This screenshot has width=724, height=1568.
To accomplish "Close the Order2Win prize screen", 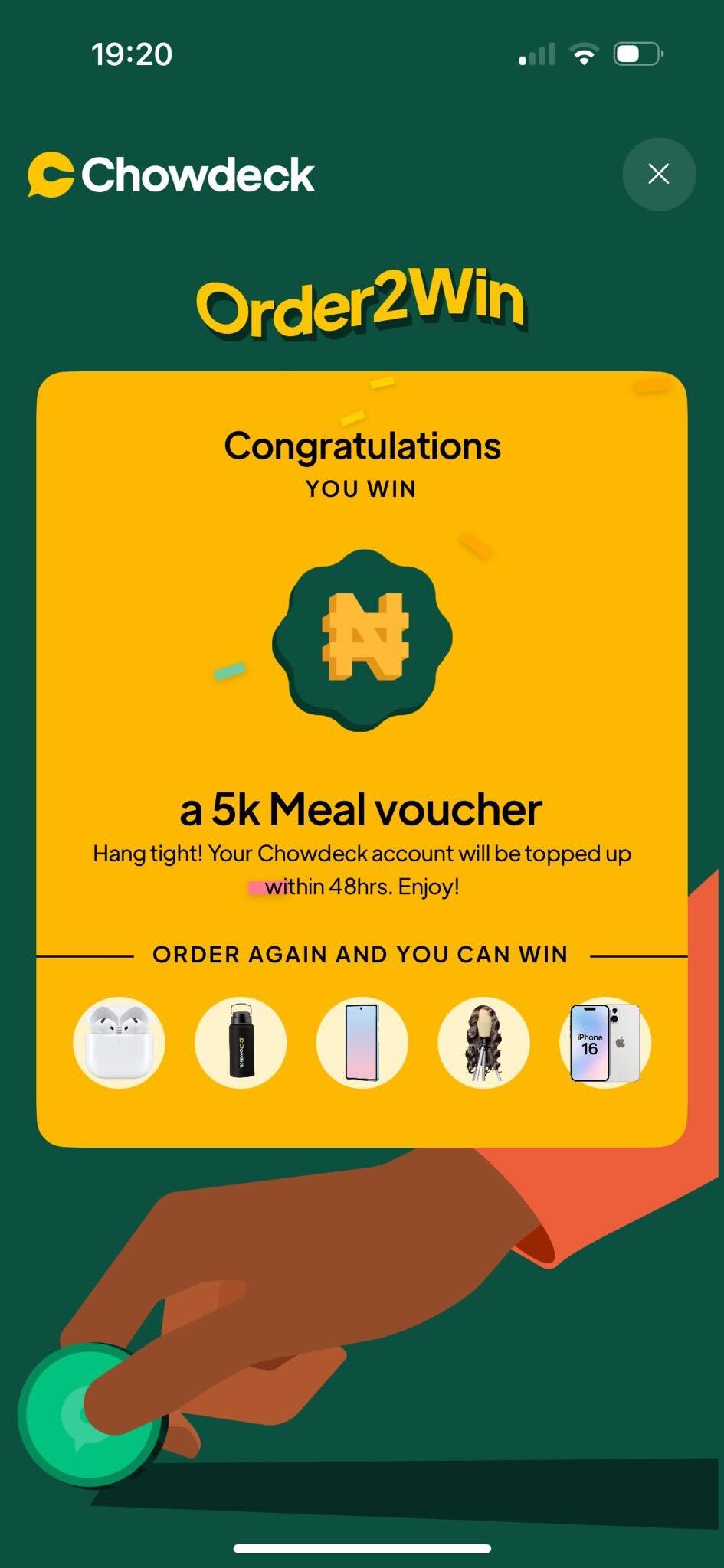I will coord(658,174).
